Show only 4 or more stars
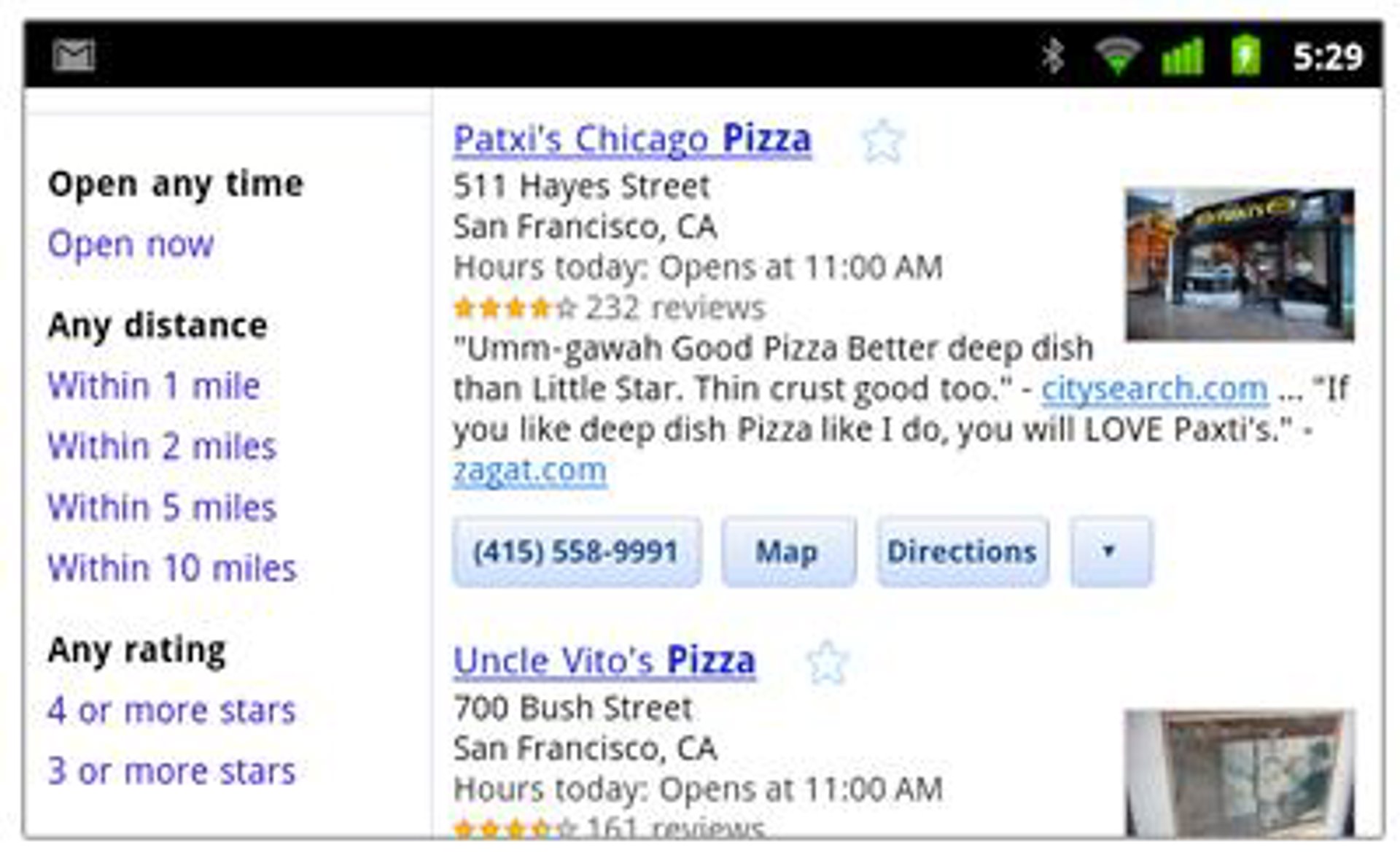Screen dimensions: 1400x858 coord(171,710)
